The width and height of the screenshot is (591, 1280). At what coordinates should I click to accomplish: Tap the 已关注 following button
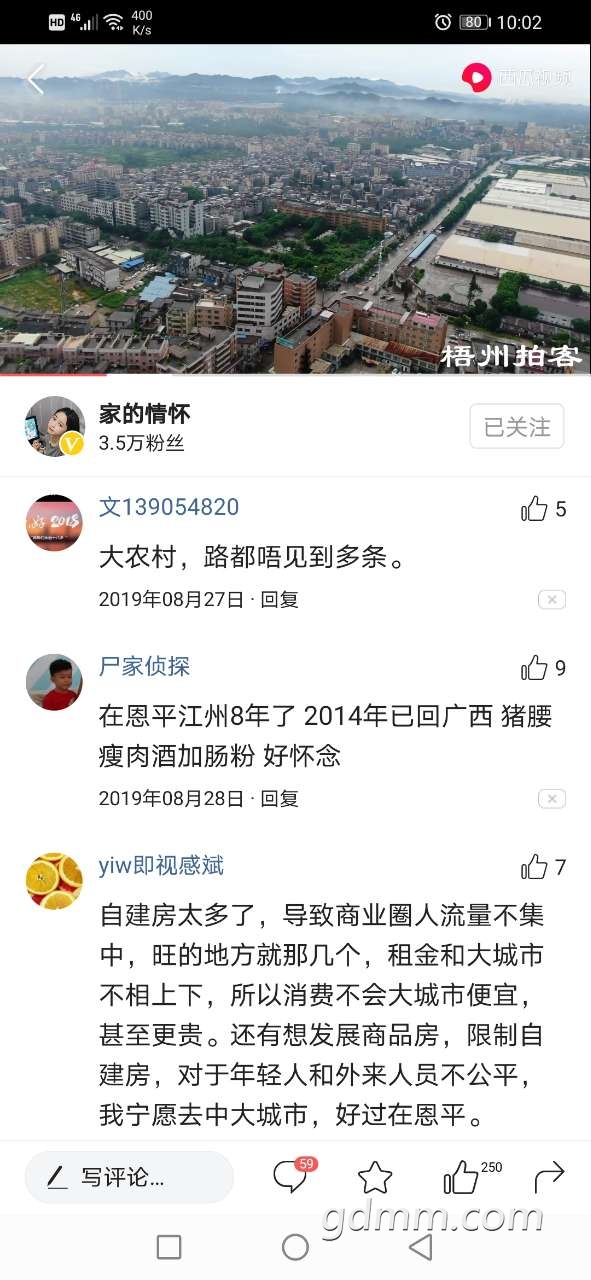click(x=517, y=427)
